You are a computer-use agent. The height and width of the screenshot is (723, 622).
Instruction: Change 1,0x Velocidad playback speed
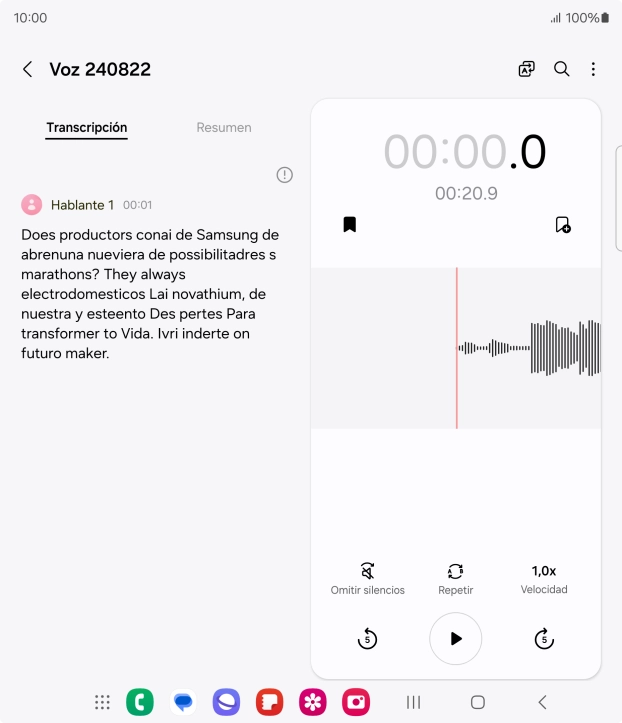543,578
